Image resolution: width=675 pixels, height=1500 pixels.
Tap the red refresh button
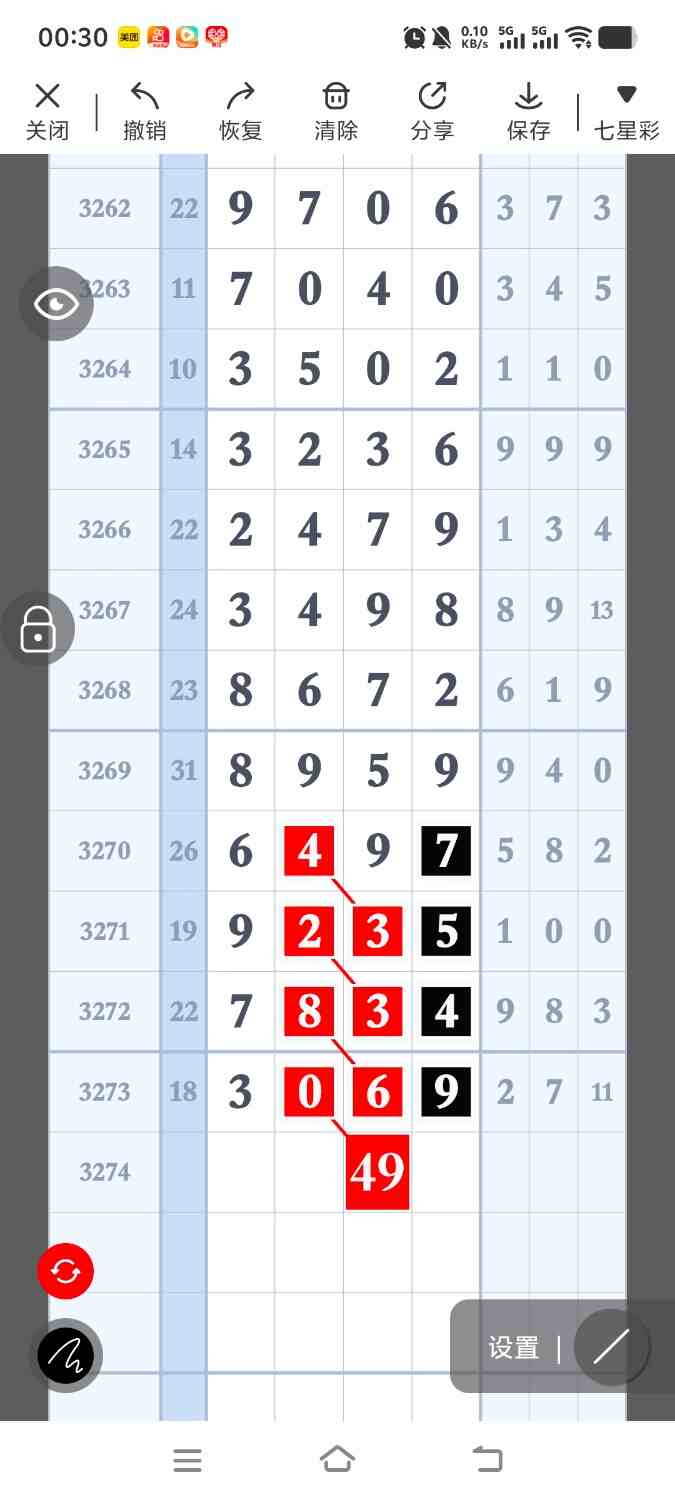[x=65, y=1271]
